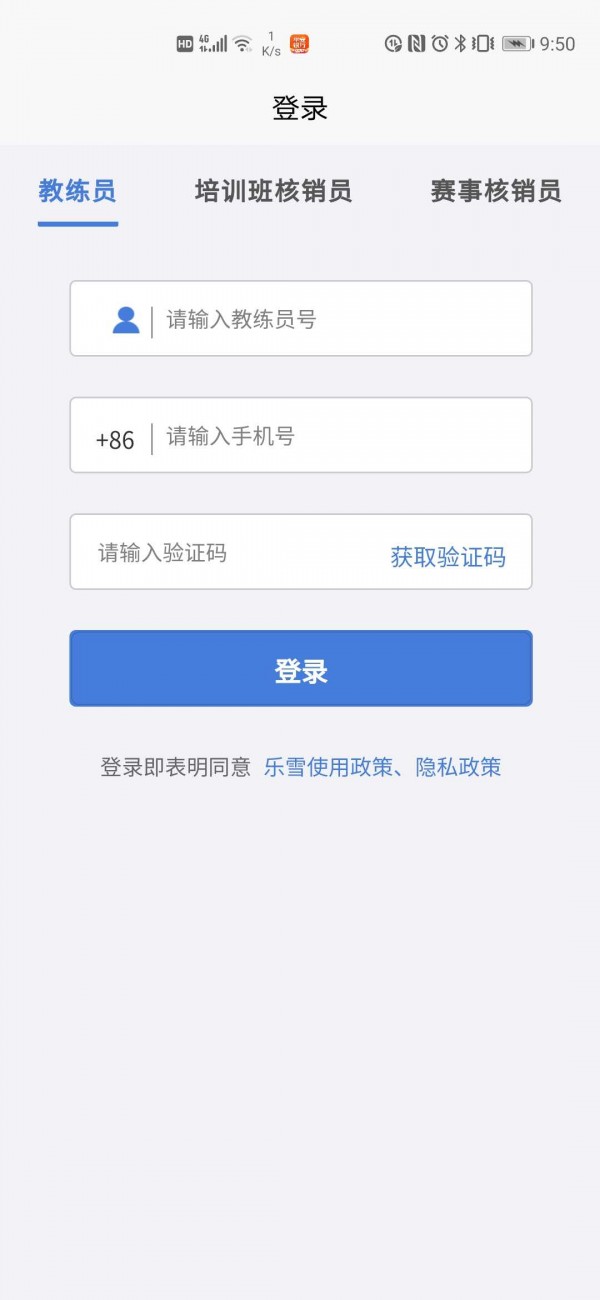Focus the 请输入验证码 code field
Image resolution: width=600 pixels, height=1300 pixels.
(x=230, y=553)
